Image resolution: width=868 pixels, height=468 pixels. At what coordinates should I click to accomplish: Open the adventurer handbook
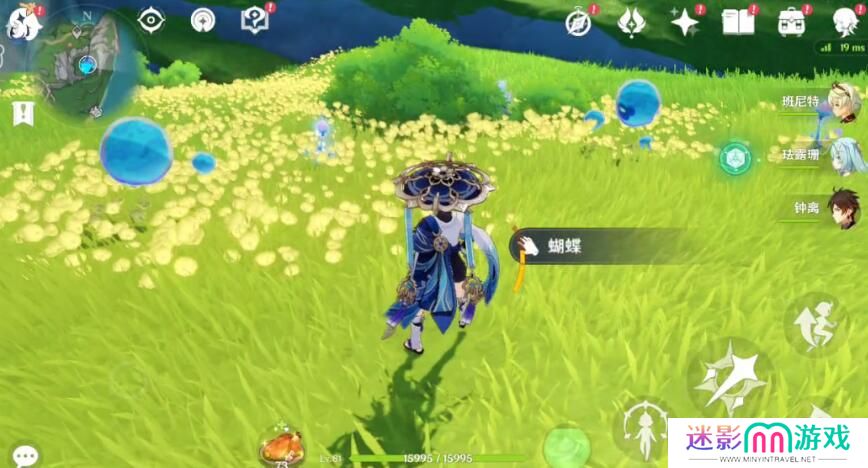(x=738, y=21)
